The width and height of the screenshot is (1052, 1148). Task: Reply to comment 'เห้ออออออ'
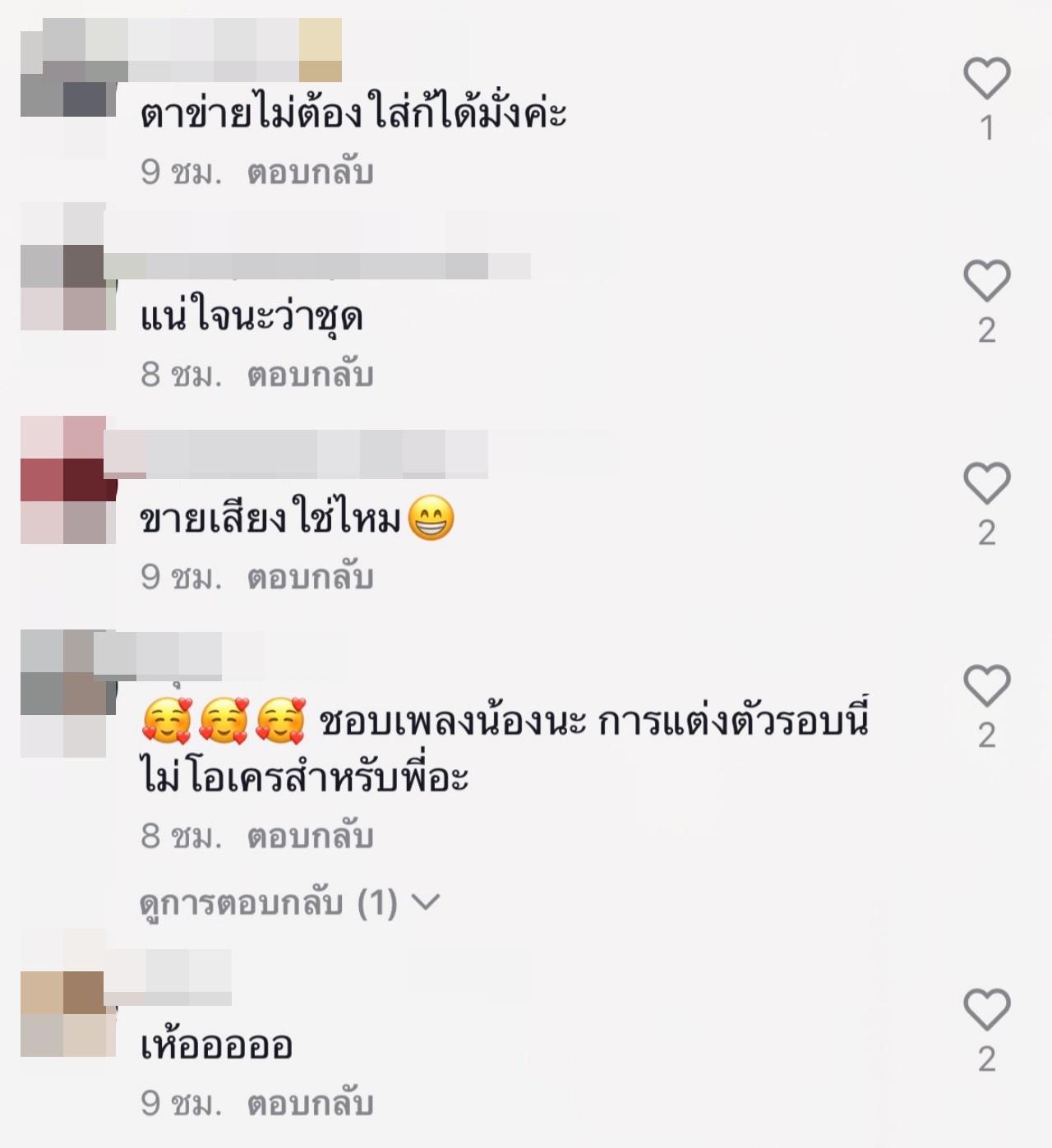tap(310, 1104)
